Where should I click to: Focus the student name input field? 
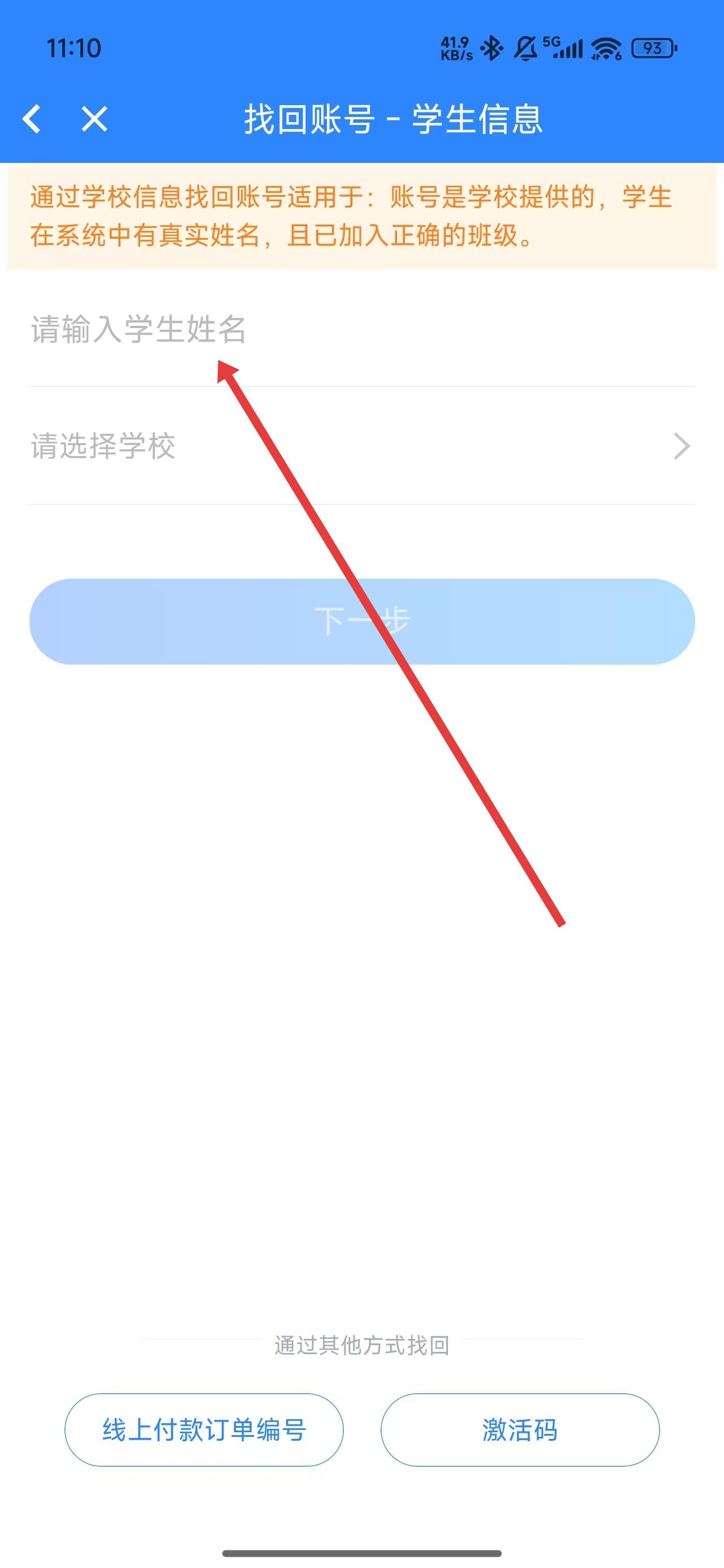[361, 329]
